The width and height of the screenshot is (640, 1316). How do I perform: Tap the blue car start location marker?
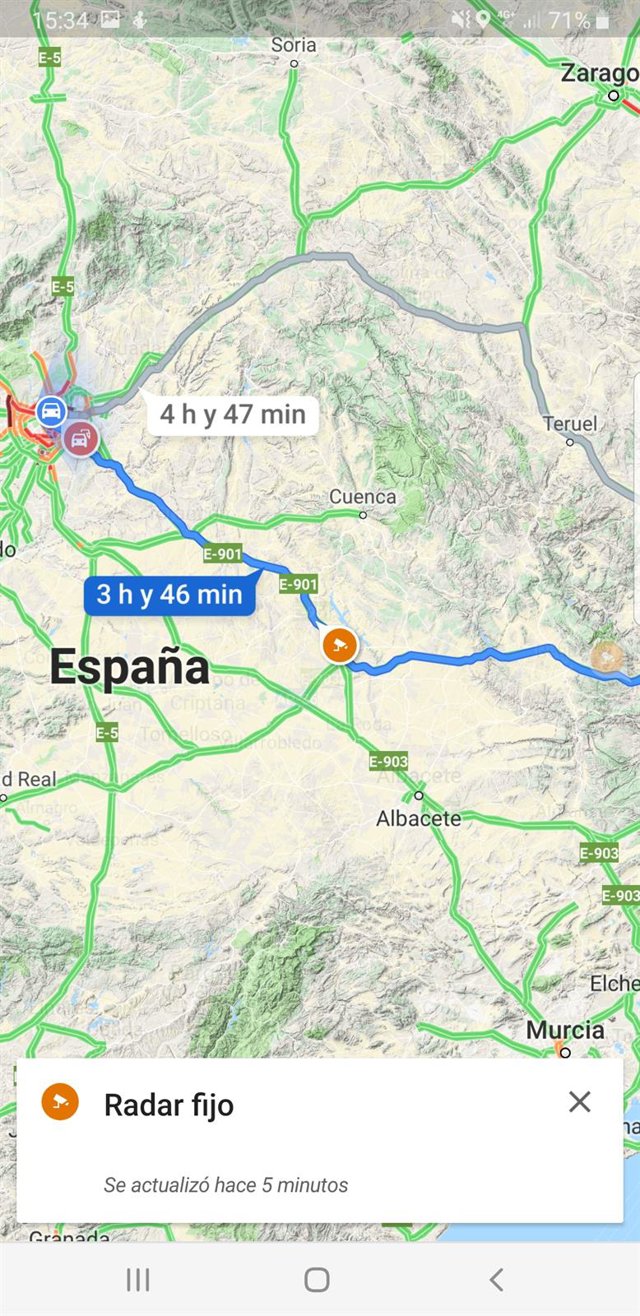point(49,410)
